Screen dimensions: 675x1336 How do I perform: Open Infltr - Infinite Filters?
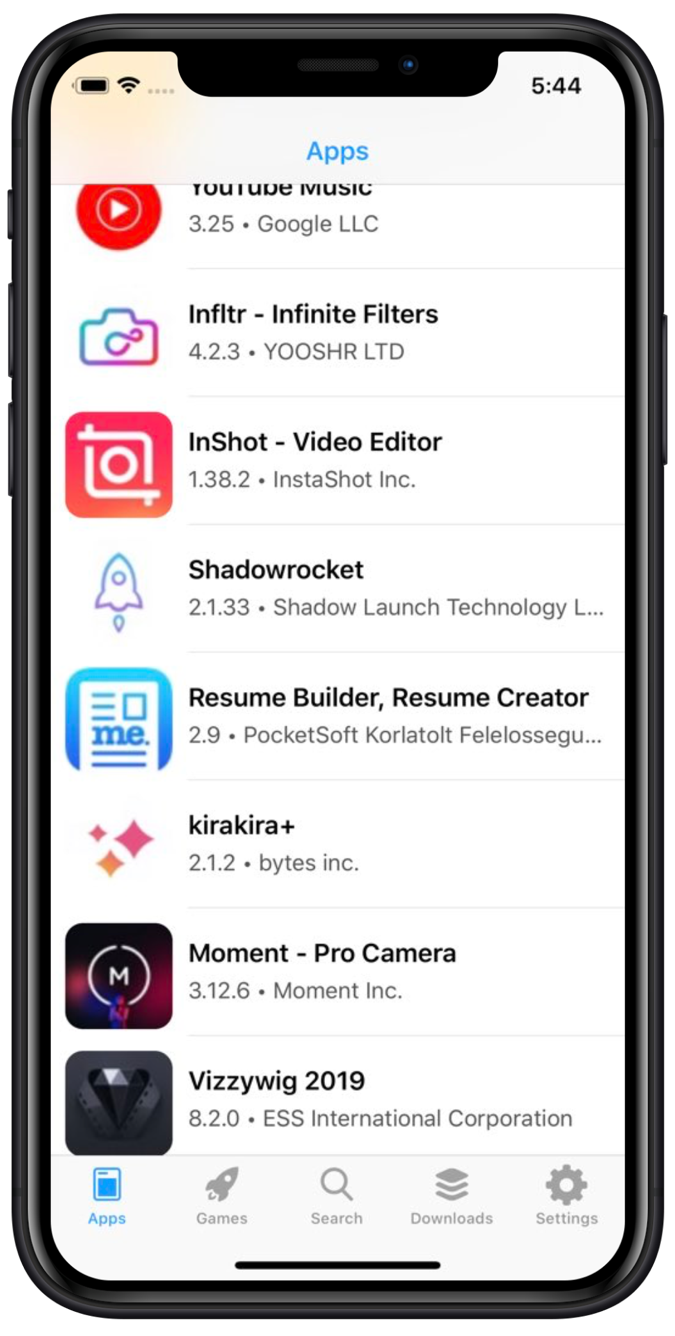pyautogui.click(x=338, y=333)
